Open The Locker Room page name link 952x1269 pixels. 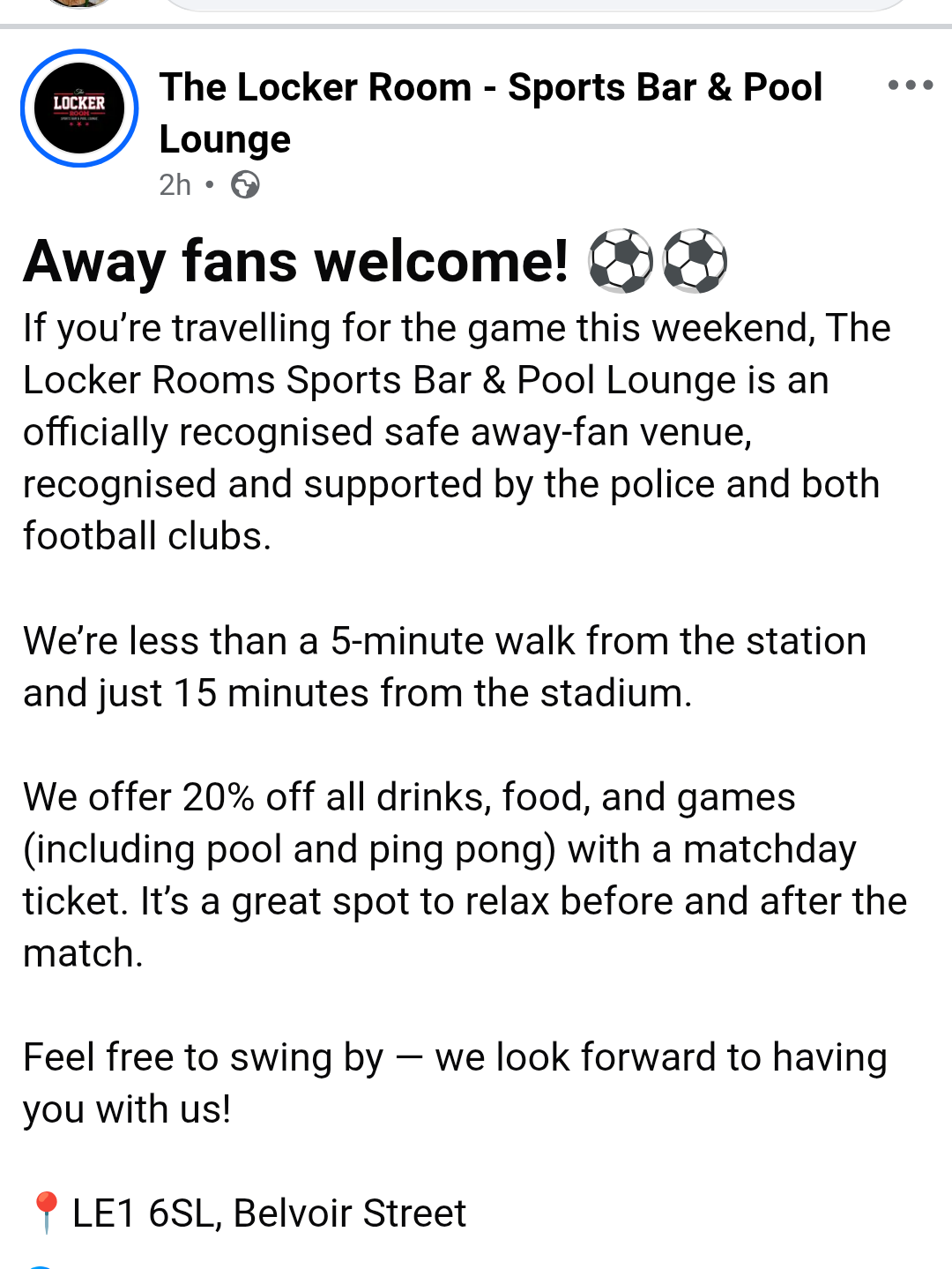click(x=490, y=88)
